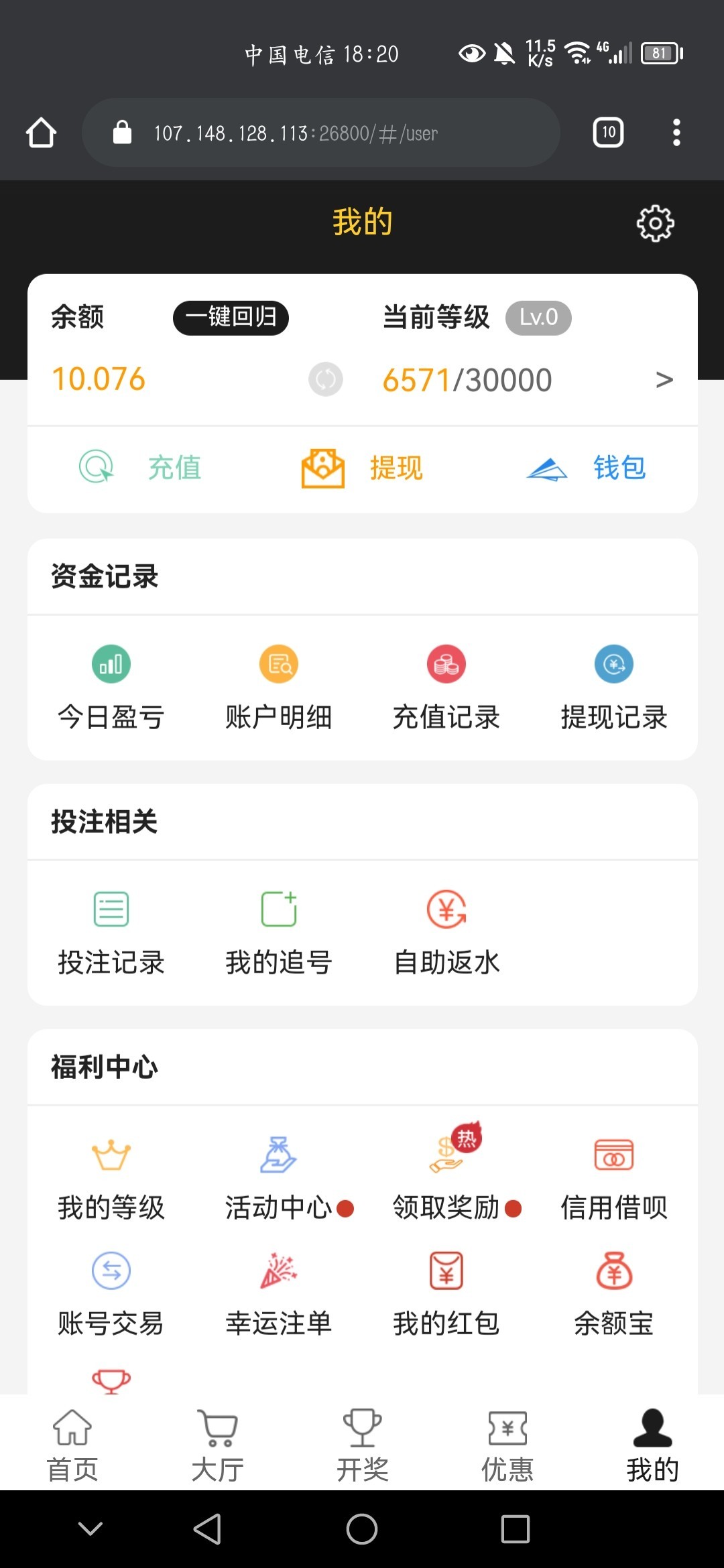This screenshot has height=1568, width=724.
Task: Expand current level details arrow
Action: [x=664, y=380]
